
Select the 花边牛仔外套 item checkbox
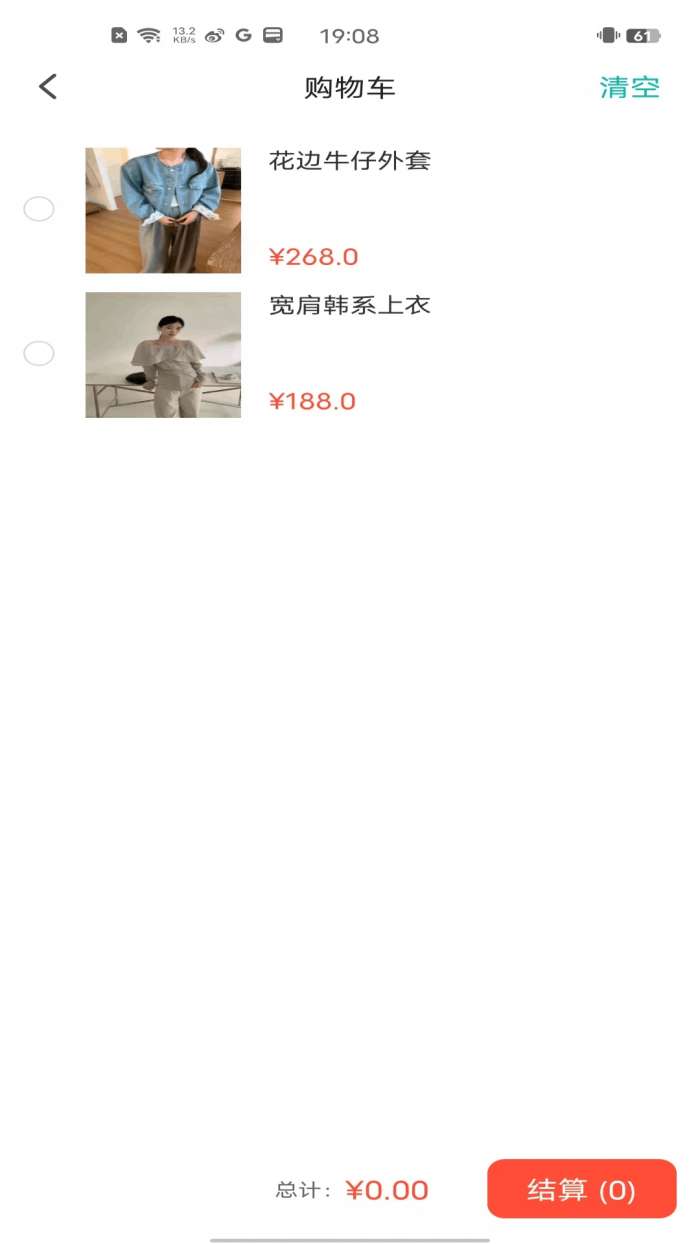coord(39,209)
